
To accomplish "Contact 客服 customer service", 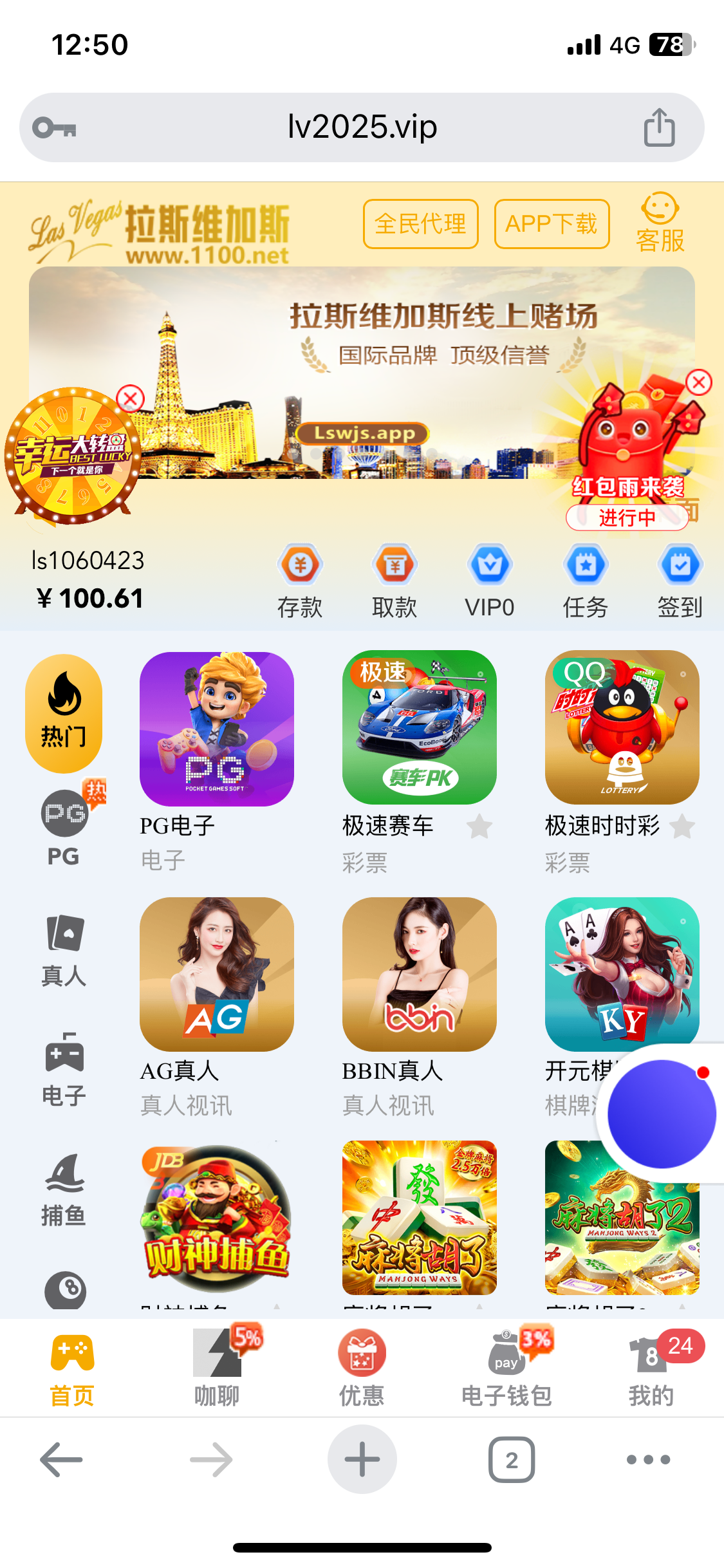I will [x=660, y=223].
